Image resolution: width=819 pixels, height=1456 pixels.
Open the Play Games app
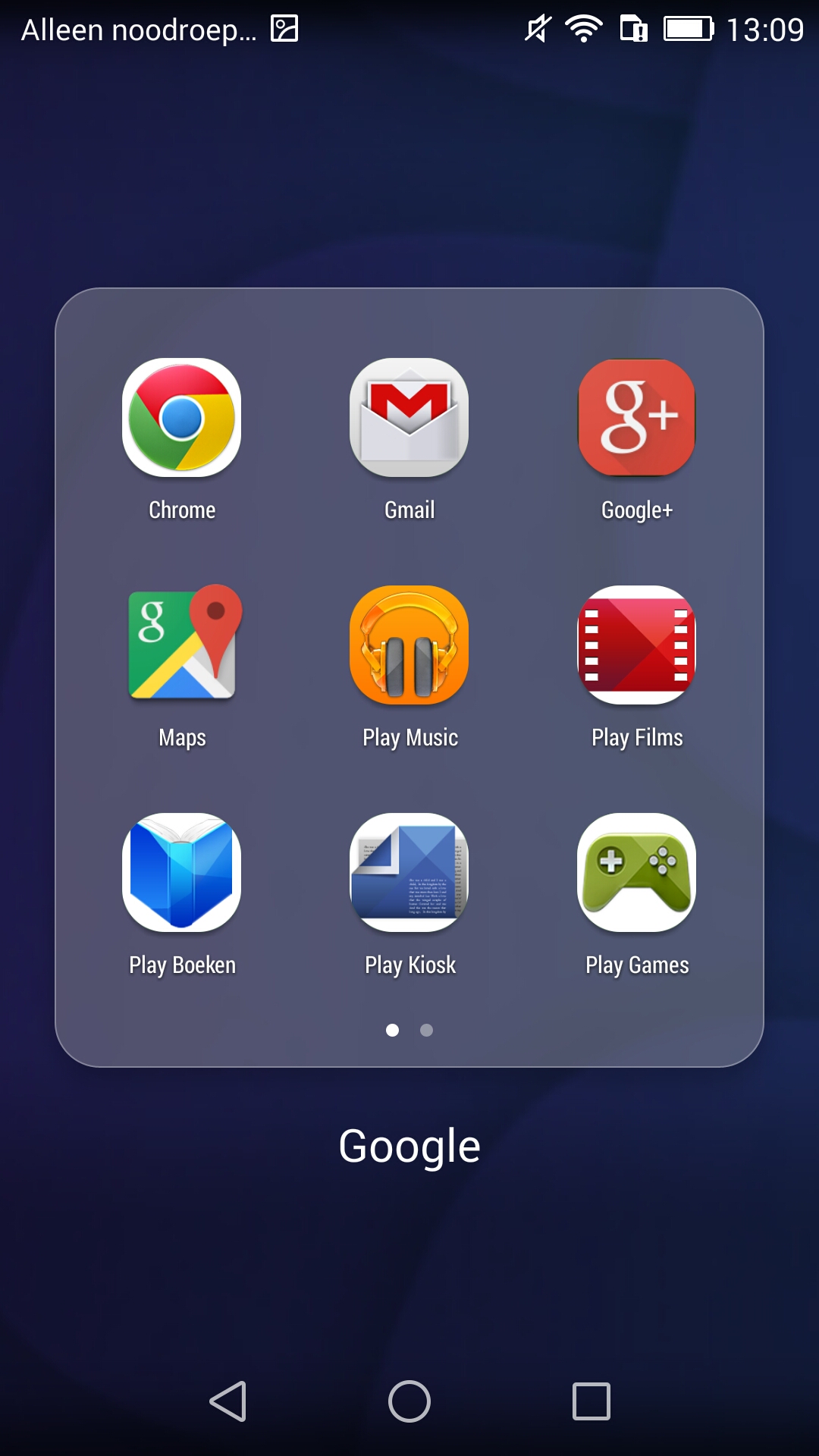click(x=637, y=873)
